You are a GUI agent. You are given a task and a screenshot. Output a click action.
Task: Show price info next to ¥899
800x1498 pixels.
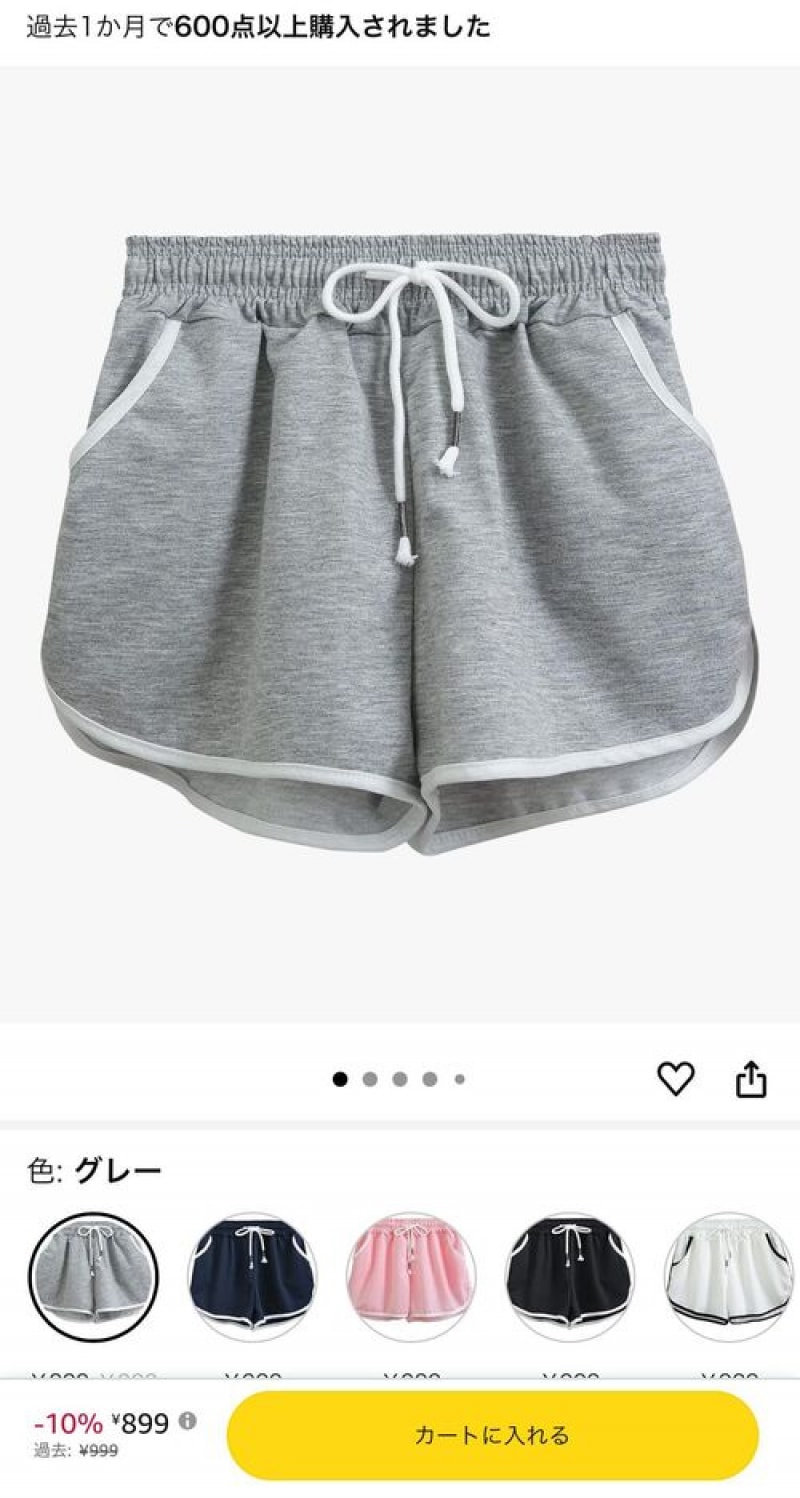pos(187,1421)
